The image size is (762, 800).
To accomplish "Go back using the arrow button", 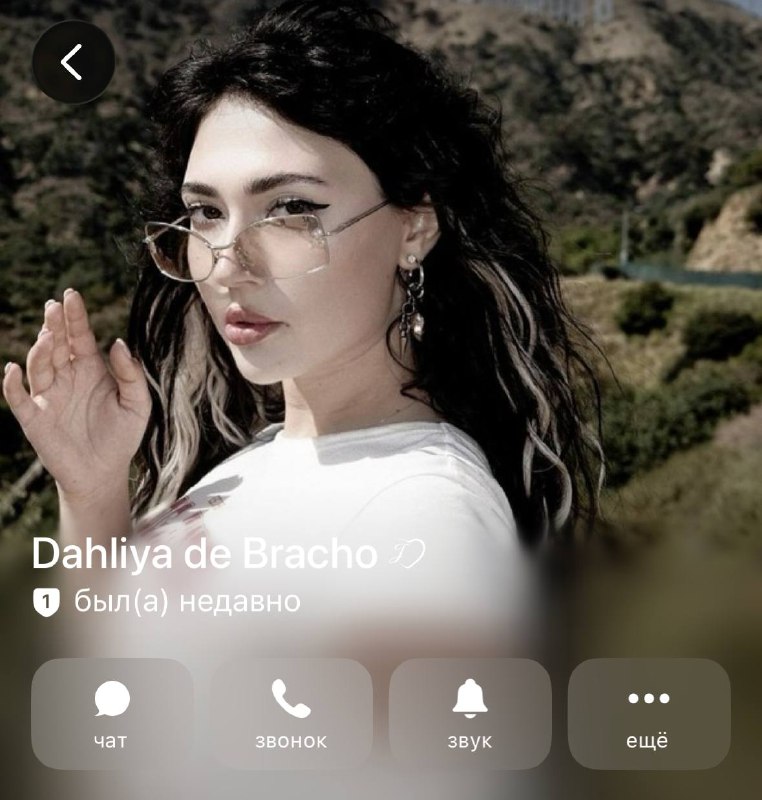I will [73, 62].
